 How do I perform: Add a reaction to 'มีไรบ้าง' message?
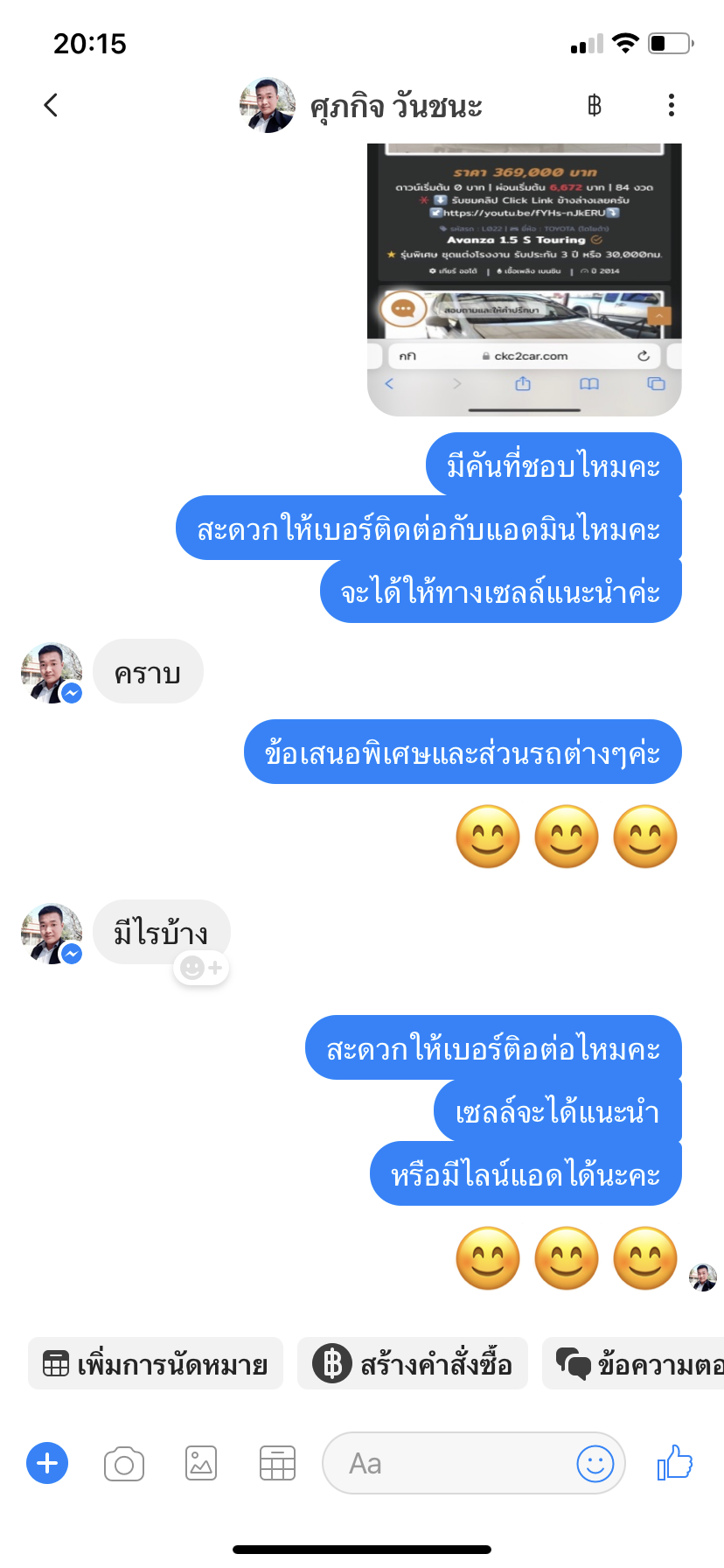click(201, 968)
